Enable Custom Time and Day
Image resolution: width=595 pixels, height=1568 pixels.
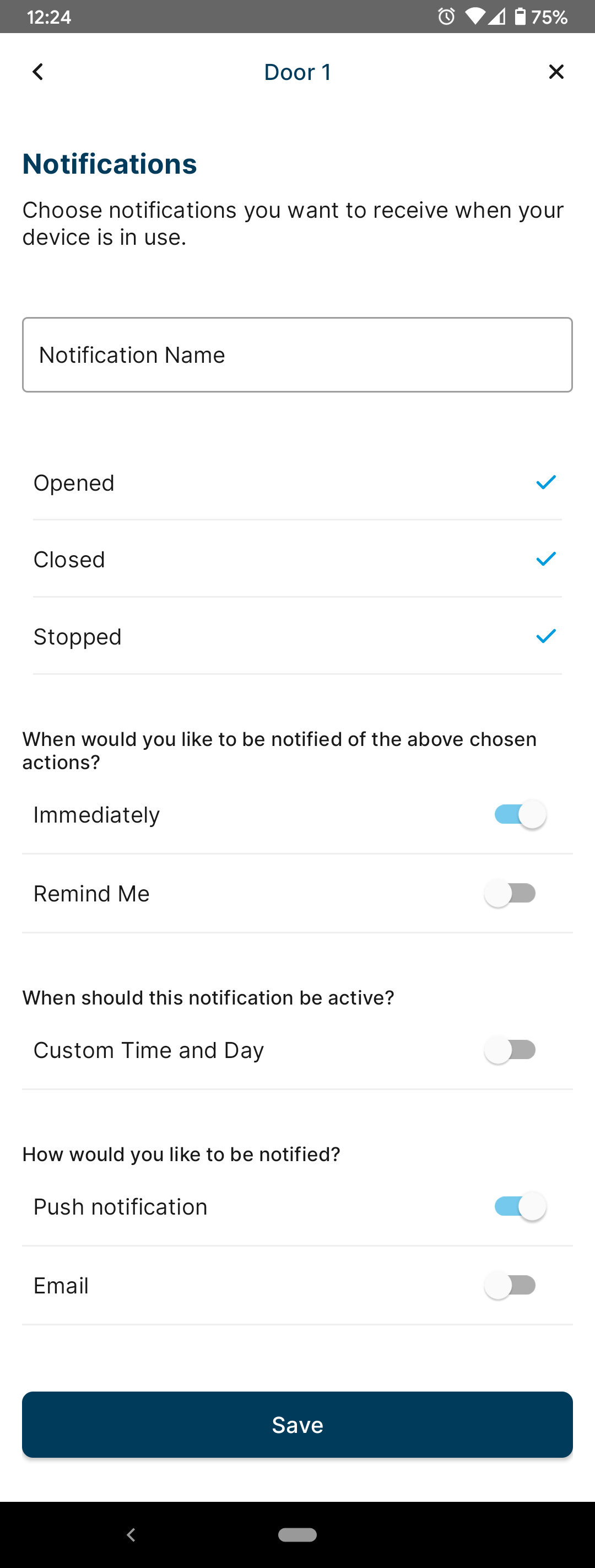click(511, 1050)
